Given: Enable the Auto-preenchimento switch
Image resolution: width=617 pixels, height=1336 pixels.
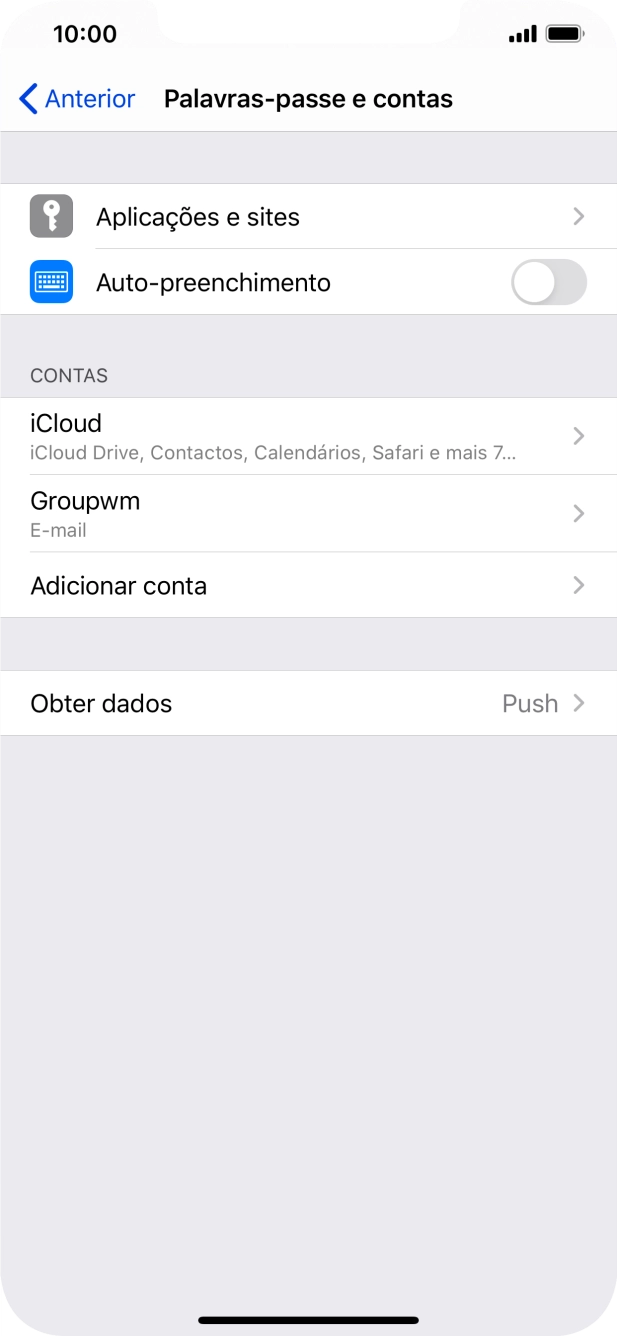Looking at the screenshot, I should tap(548, 283).
